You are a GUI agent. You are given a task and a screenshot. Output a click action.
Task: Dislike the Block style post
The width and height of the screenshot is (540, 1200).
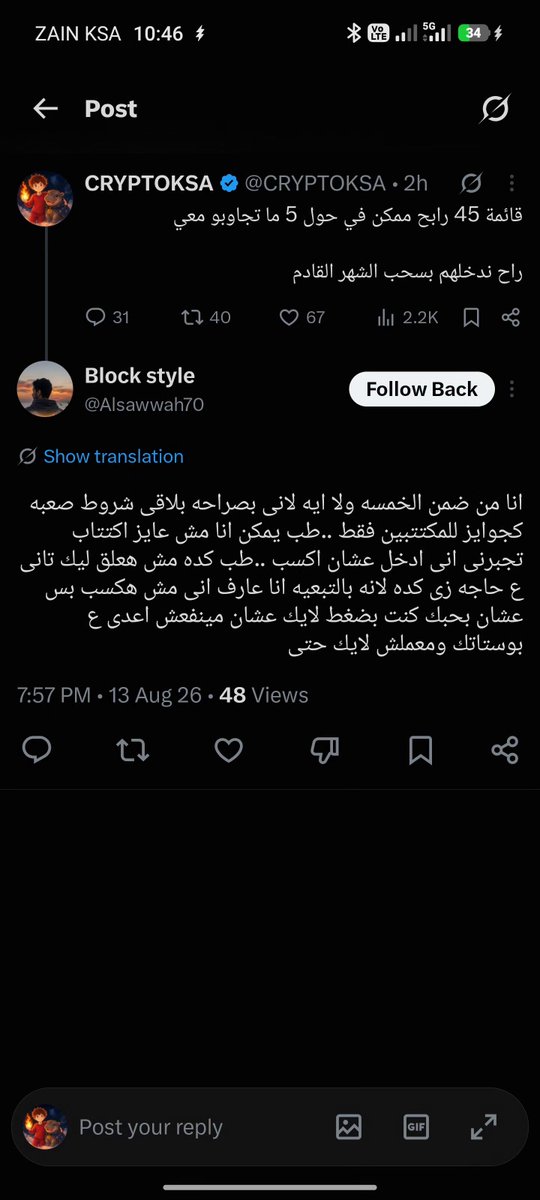click(326, 750)
